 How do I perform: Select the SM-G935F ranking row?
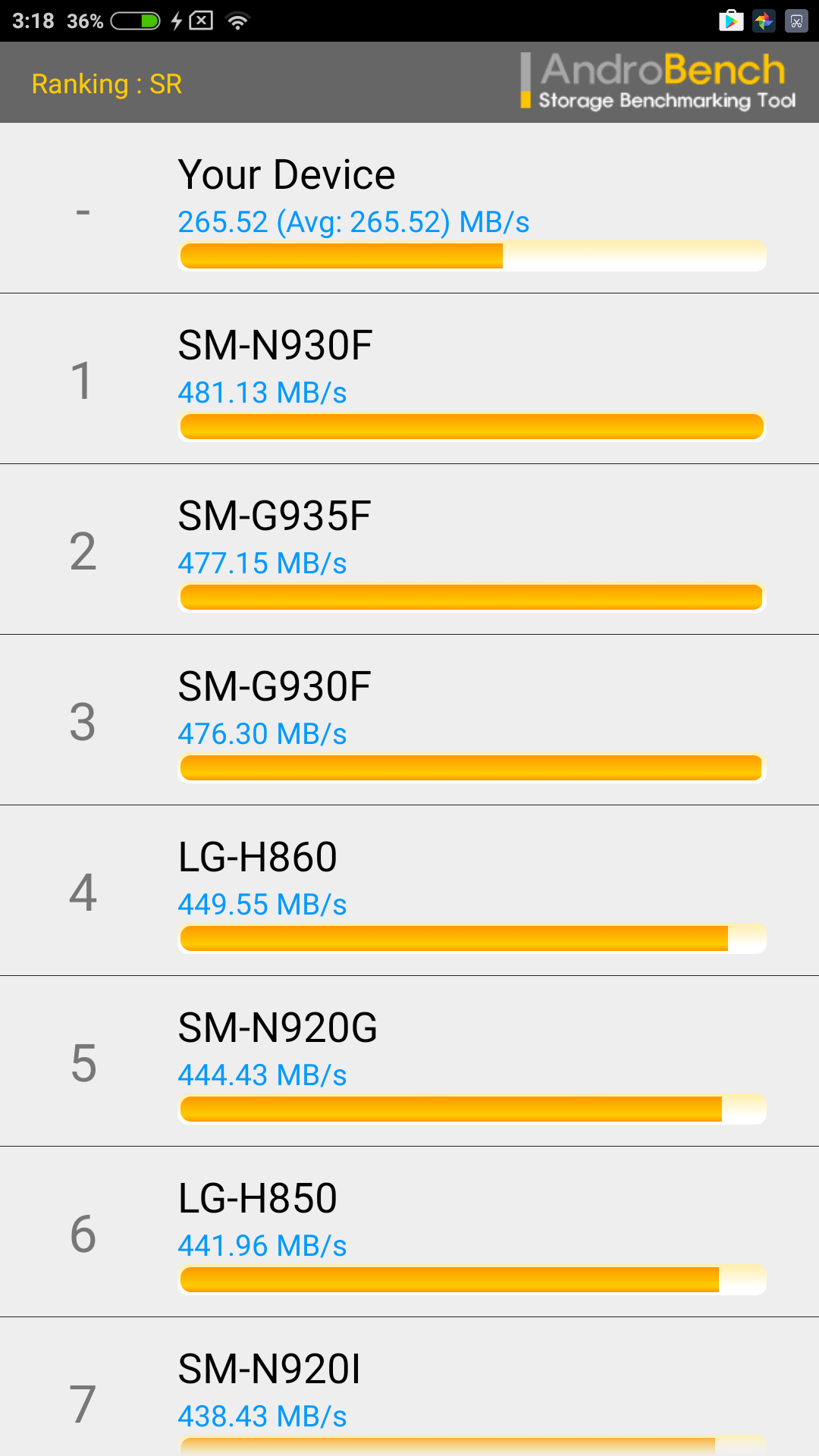pos(409,550)
